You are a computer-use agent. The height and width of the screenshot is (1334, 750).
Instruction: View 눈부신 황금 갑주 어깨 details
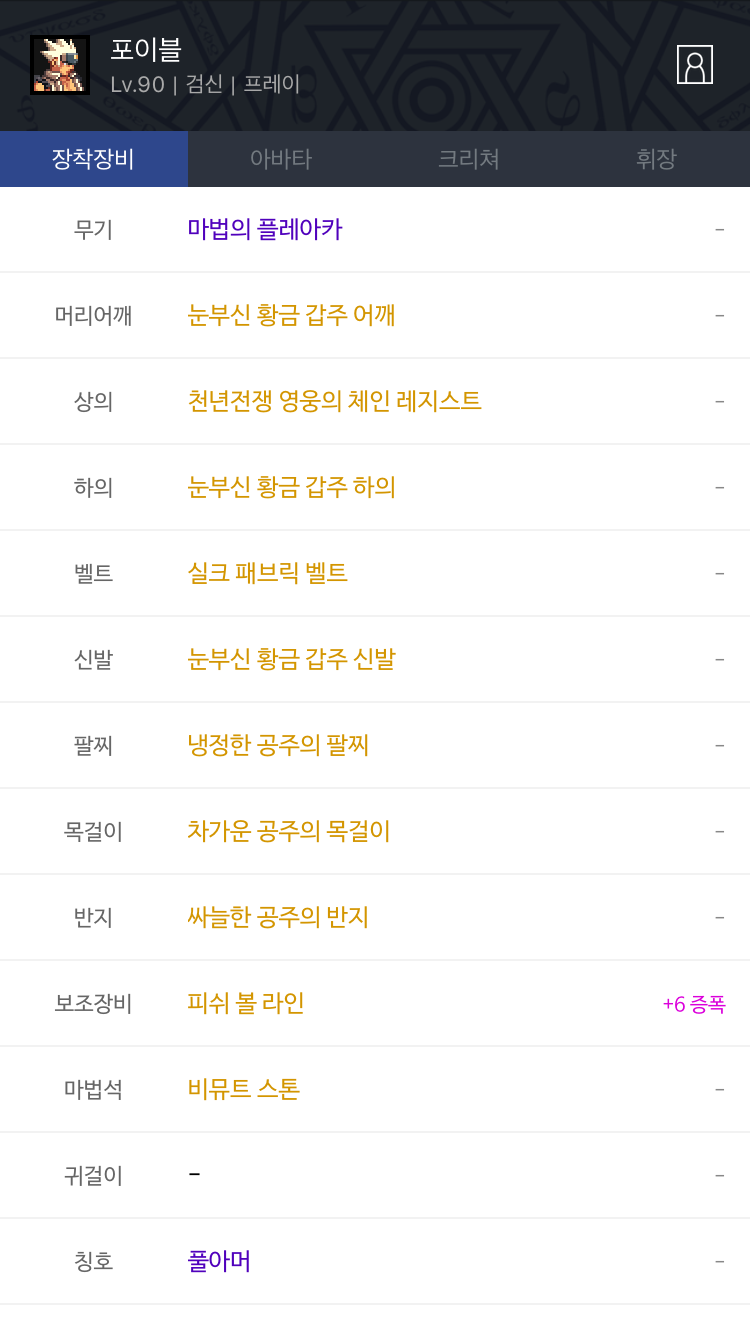[x=291, y=316]
